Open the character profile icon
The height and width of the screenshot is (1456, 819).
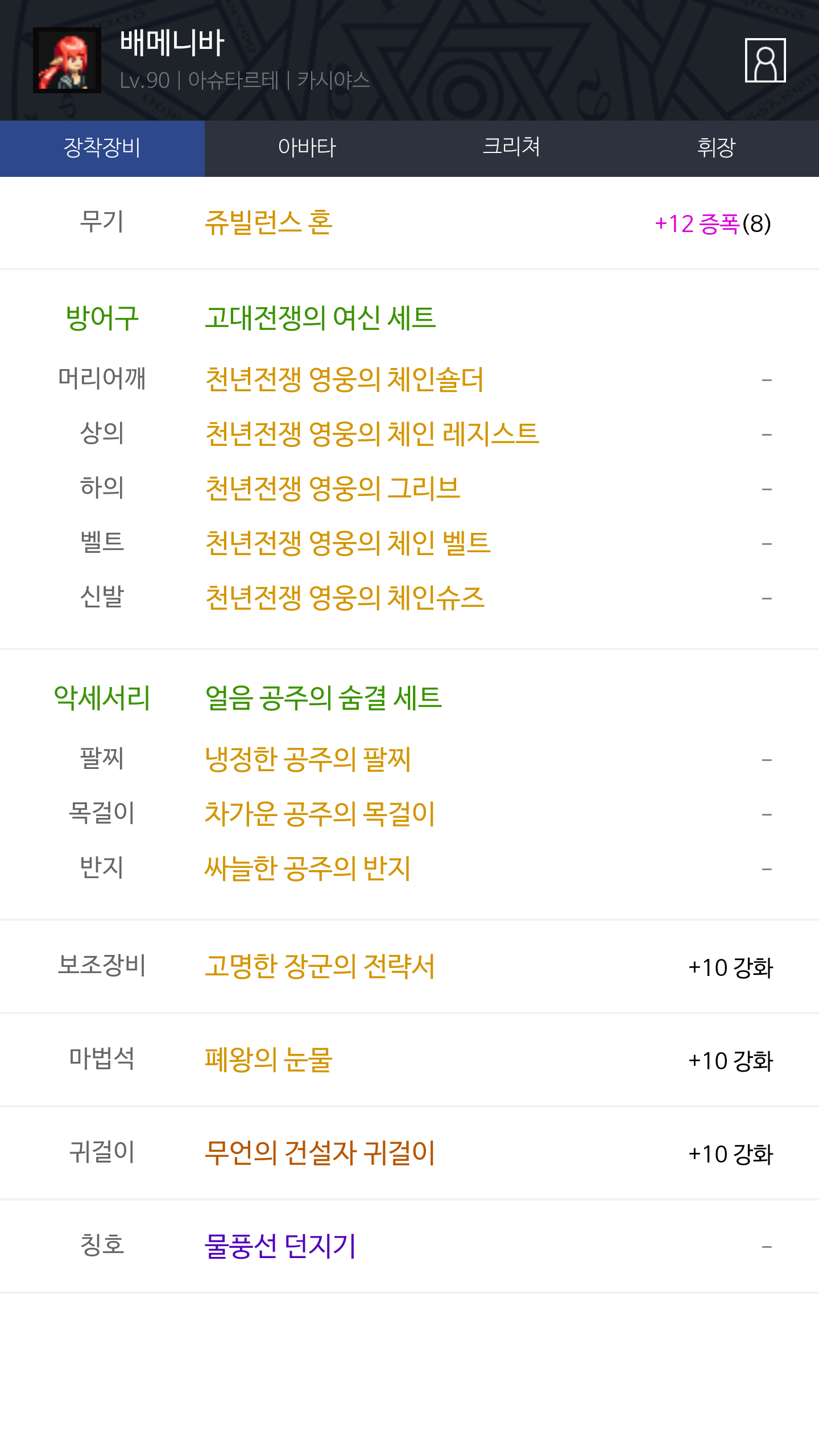[765, 60]
